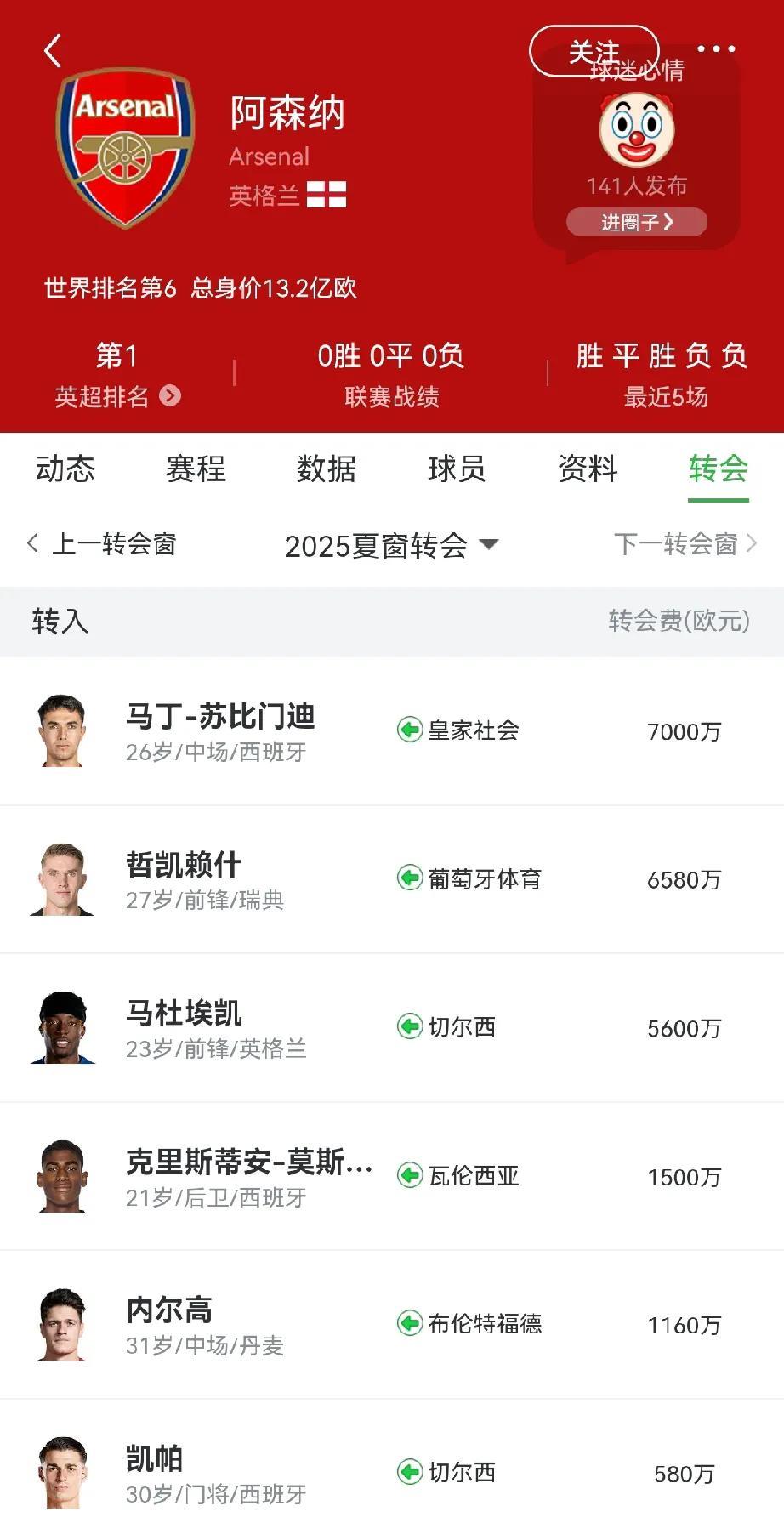
Task: Follow Arsenal with the 关注 button
Action: (x=594, y=51)
